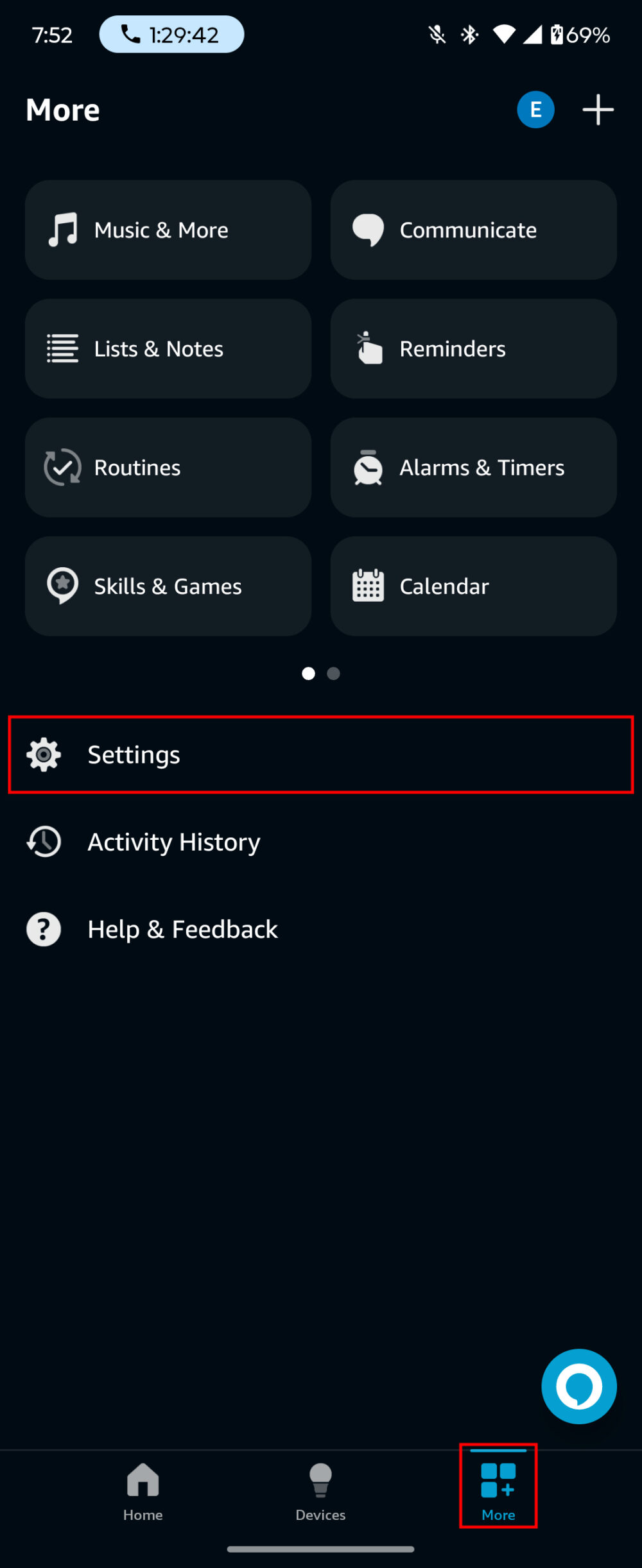642x1568 pixels.
Task: Open Music & More
Action: click(168, 230)
